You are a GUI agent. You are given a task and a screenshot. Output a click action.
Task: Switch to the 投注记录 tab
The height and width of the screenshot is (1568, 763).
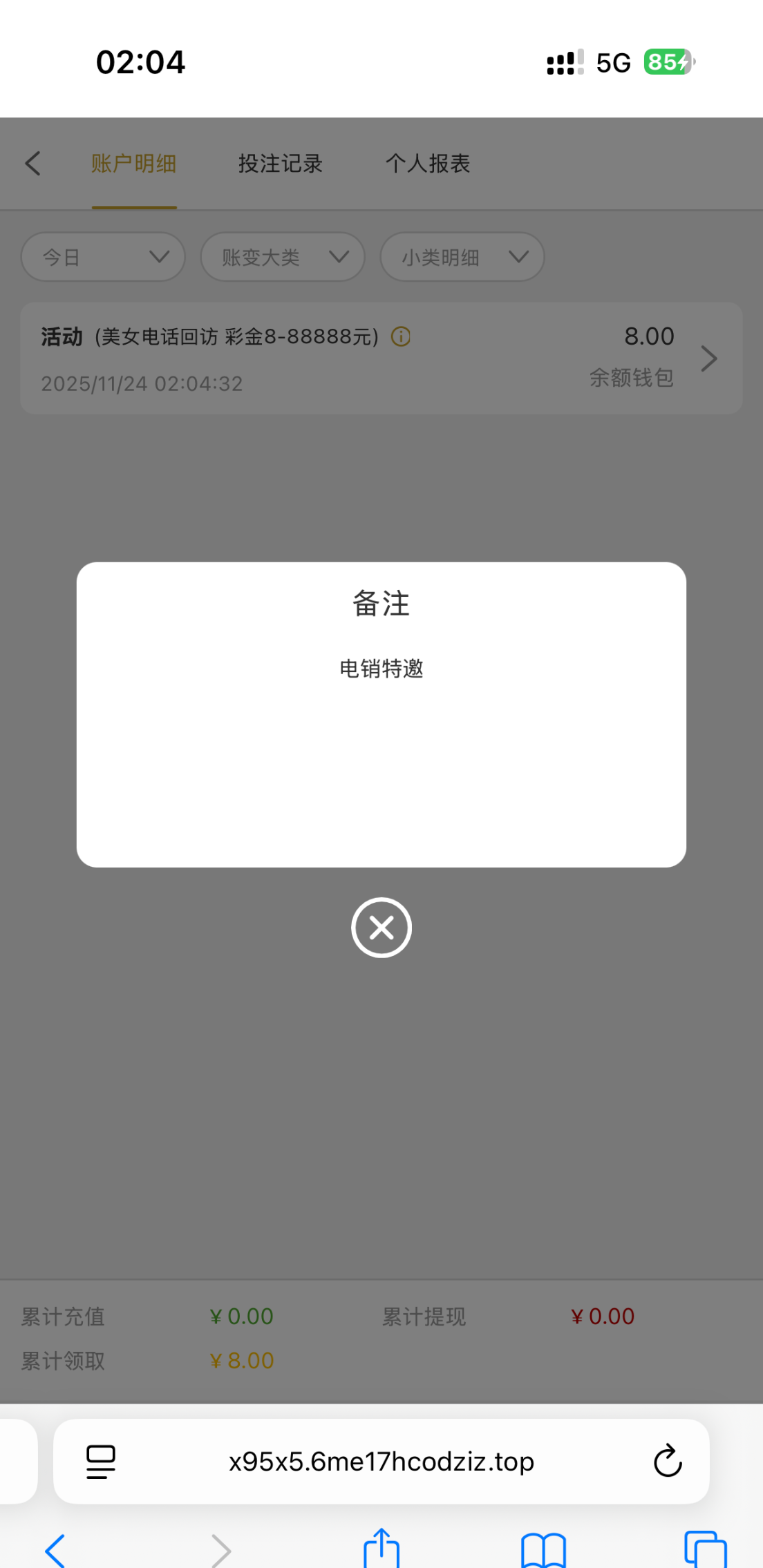[280, 164]
